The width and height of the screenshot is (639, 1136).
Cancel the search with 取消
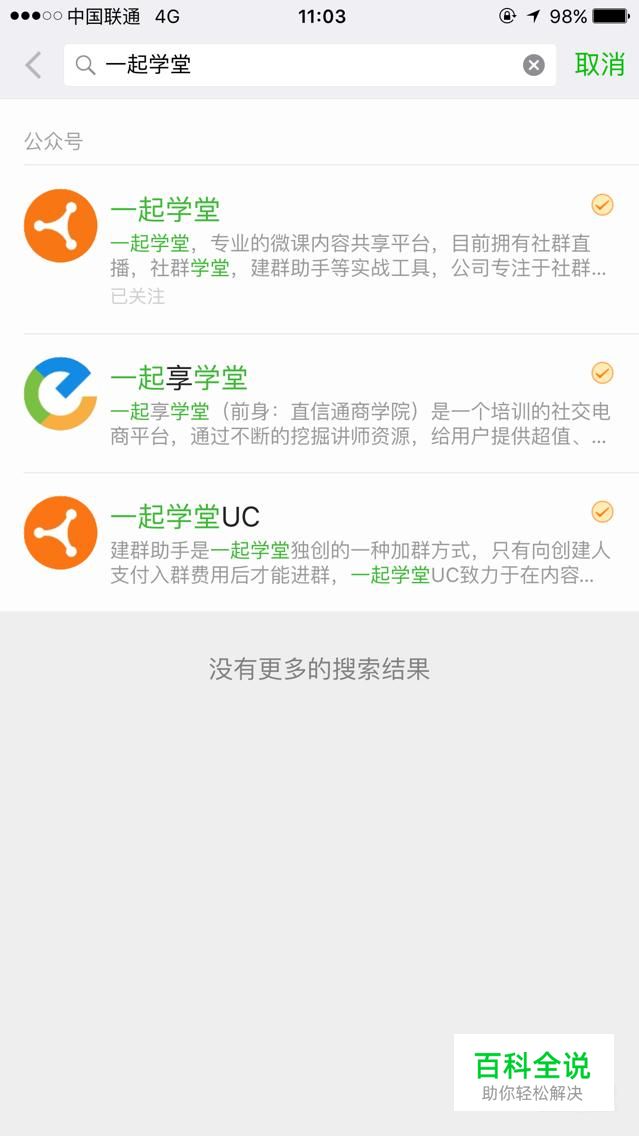[x=599, y=65]
